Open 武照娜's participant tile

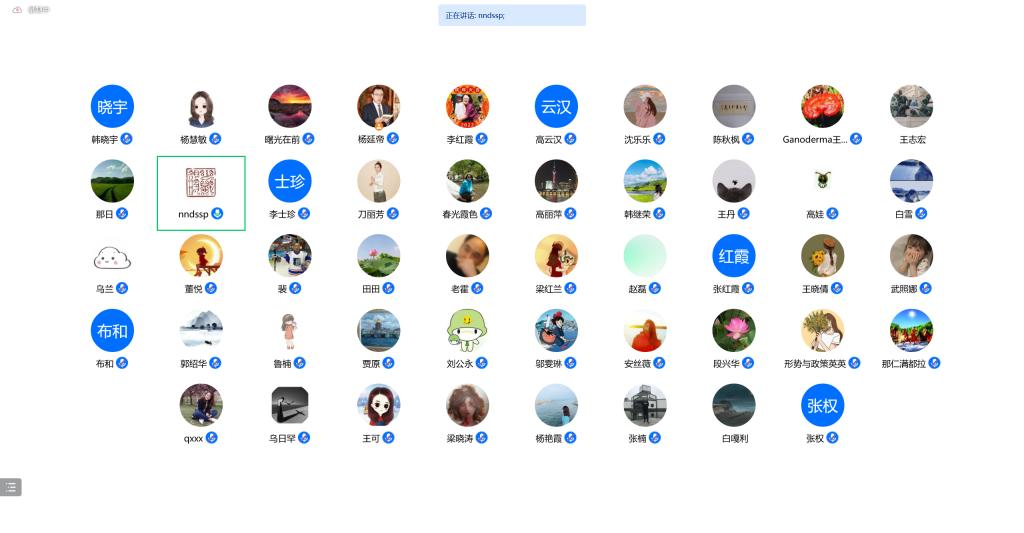click(x=911, y=256)
